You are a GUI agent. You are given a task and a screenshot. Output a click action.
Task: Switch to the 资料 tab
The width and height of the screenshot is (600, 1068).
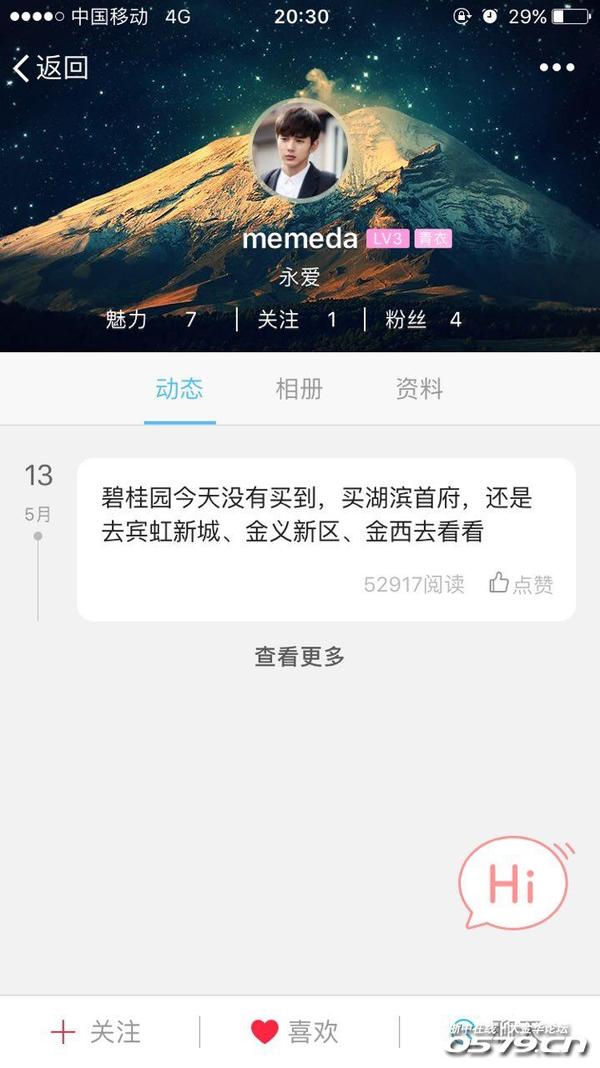tap(419, 389)
